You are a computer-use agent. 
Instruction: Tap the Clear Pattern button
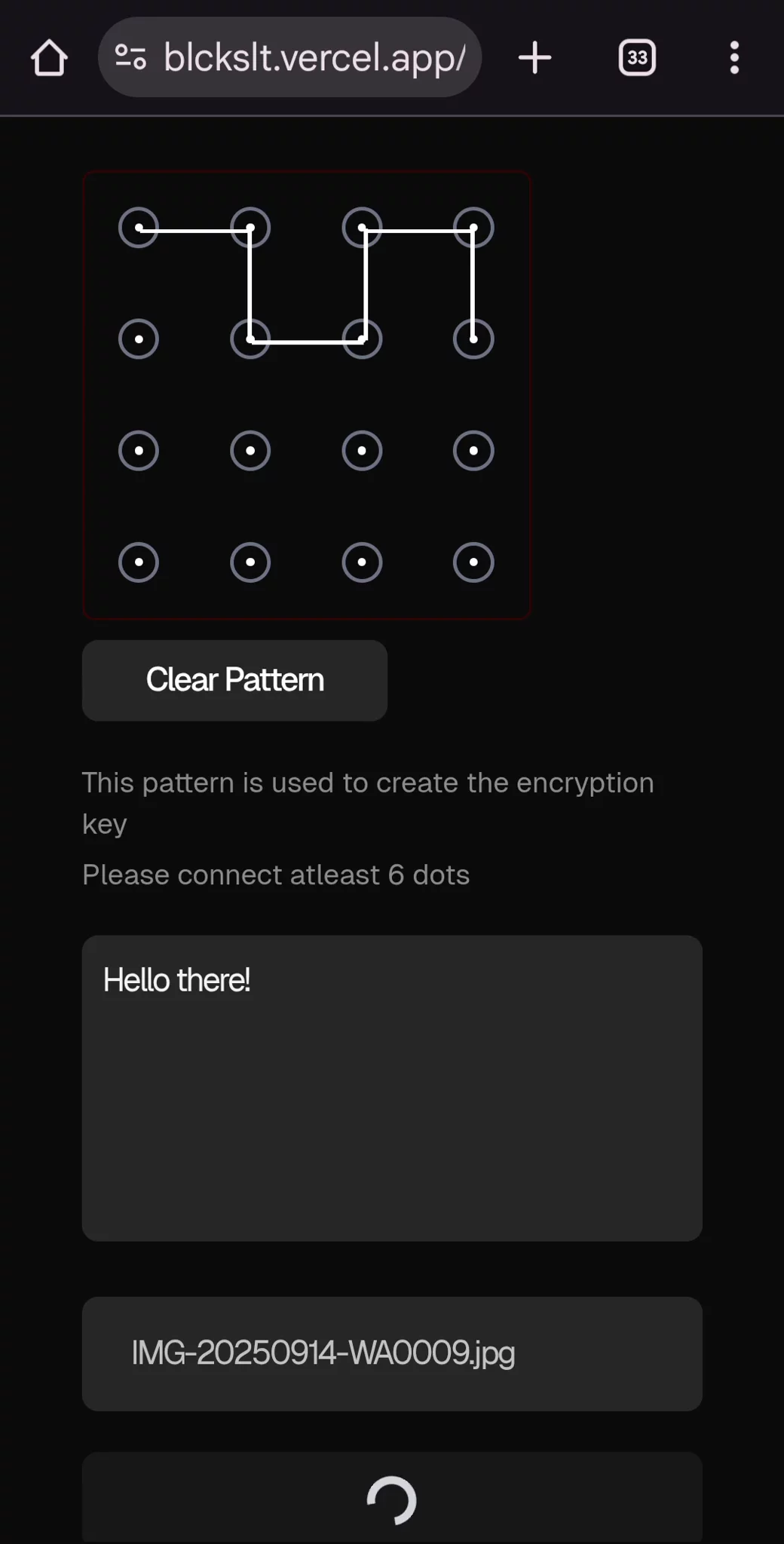click(x=234, y=680)
